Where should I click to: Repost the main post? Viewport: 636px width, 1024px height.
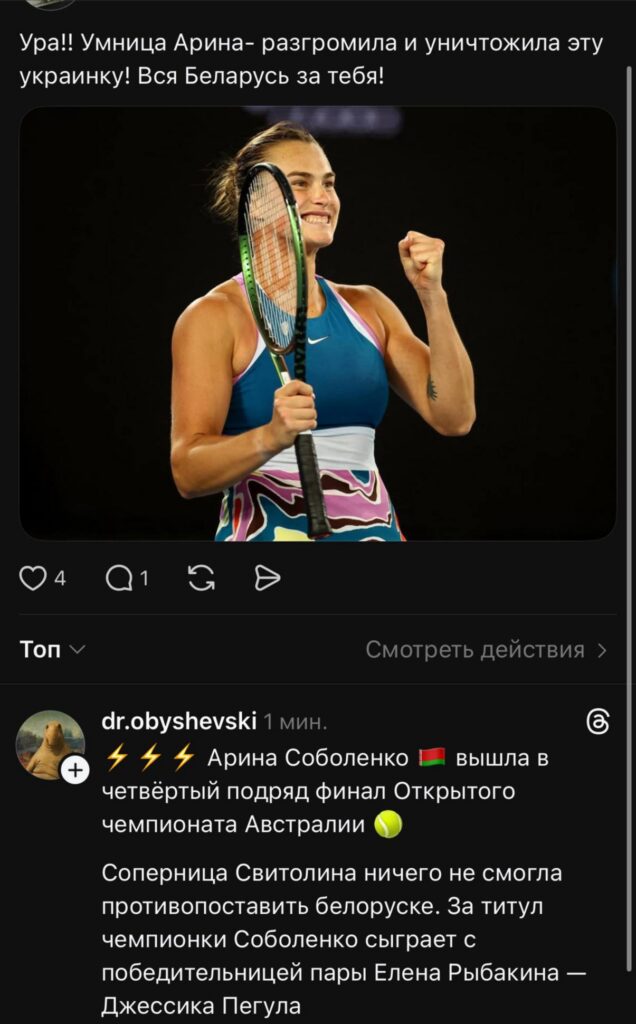tap(201, 578)
